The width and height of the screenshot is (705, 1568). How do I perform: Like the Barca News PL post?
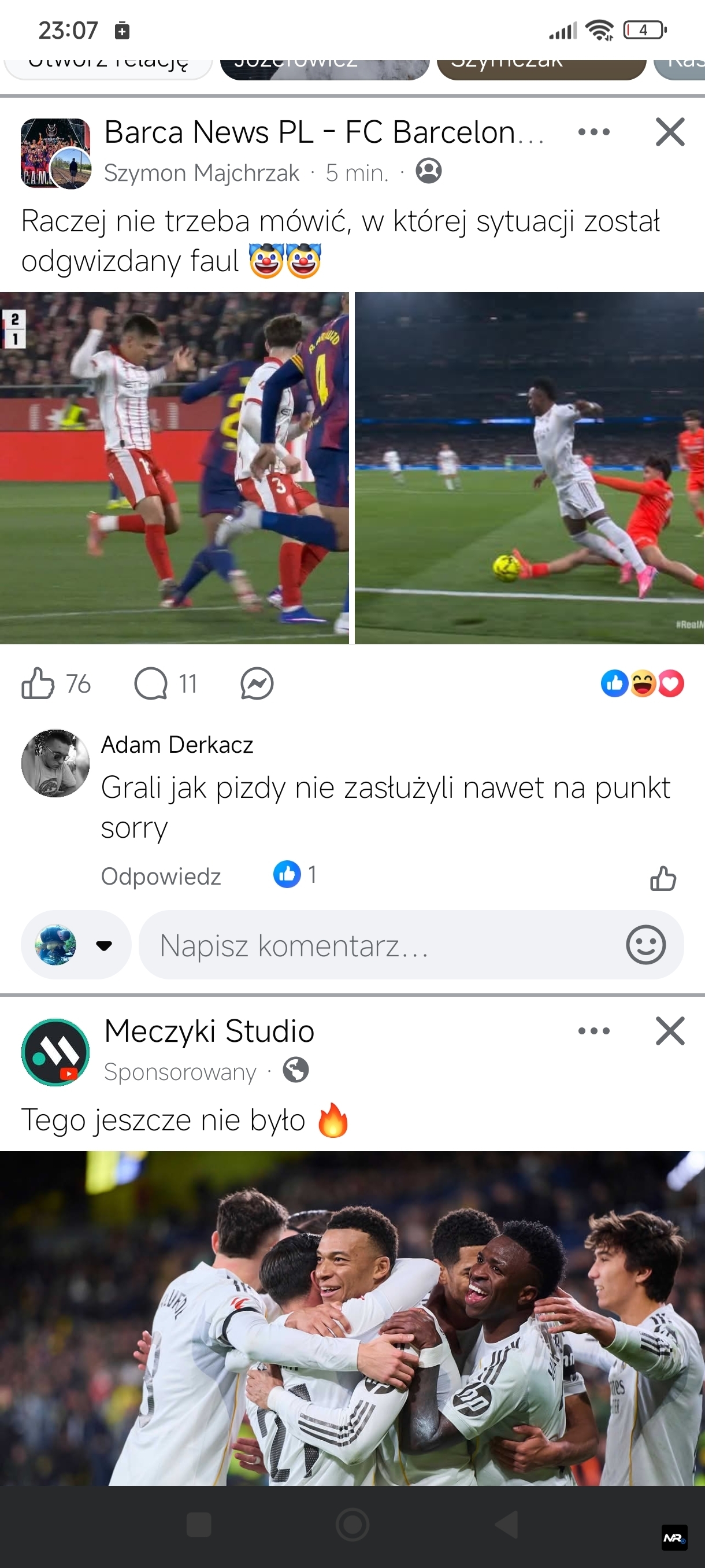coord(38,683)
